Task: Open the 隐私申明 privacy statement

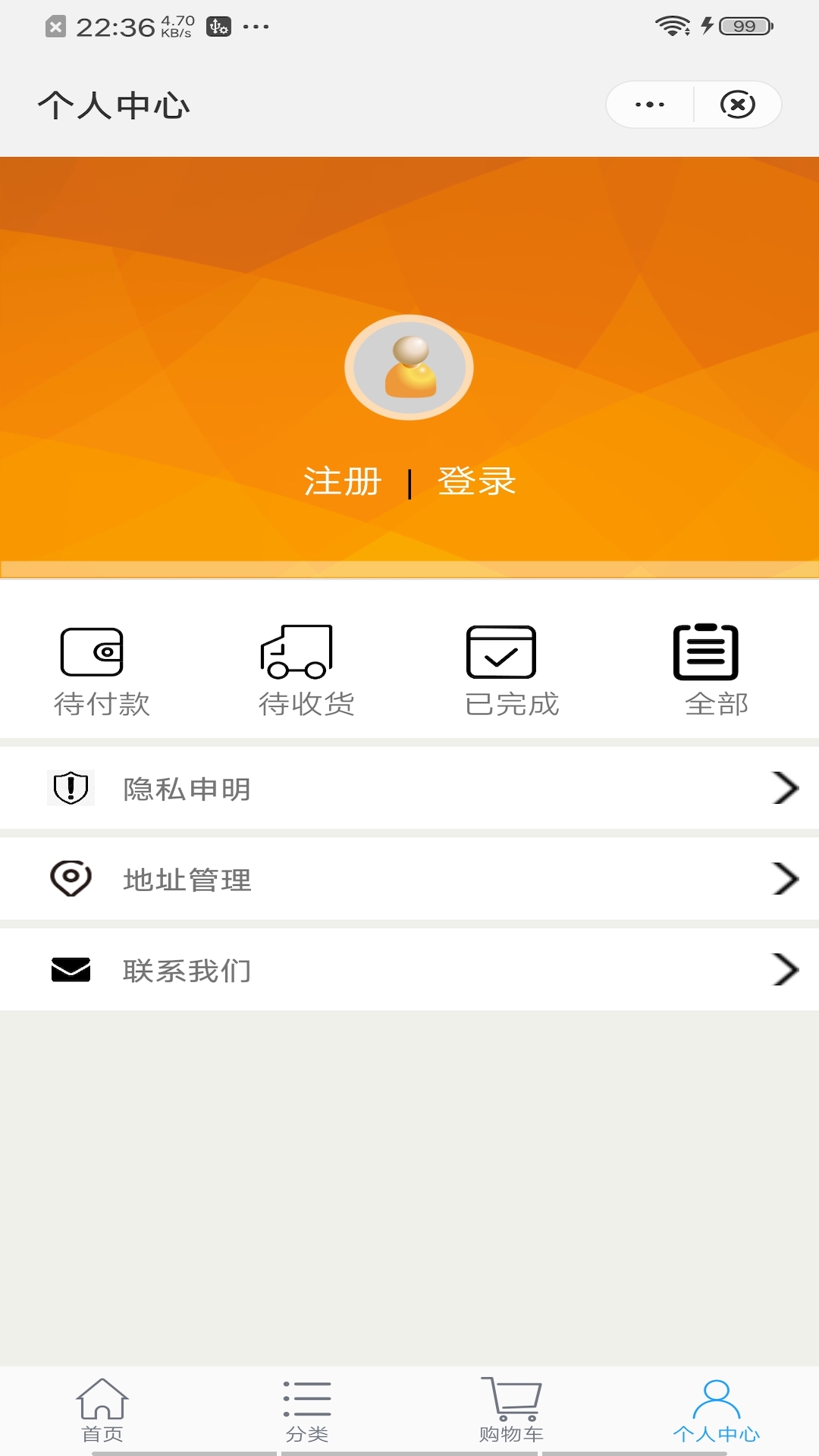Action: pos(409,789)
